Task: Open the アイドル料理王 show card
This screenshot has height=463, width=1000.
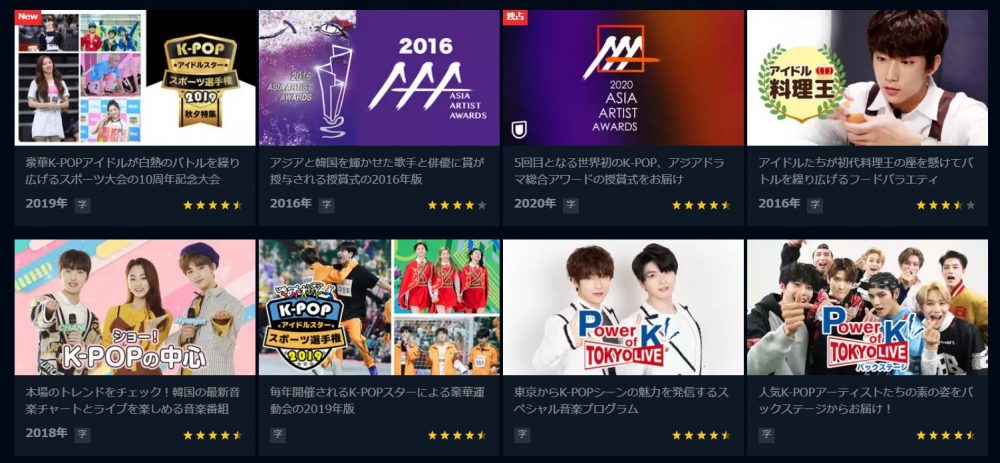Action: (x=867, y=78)
